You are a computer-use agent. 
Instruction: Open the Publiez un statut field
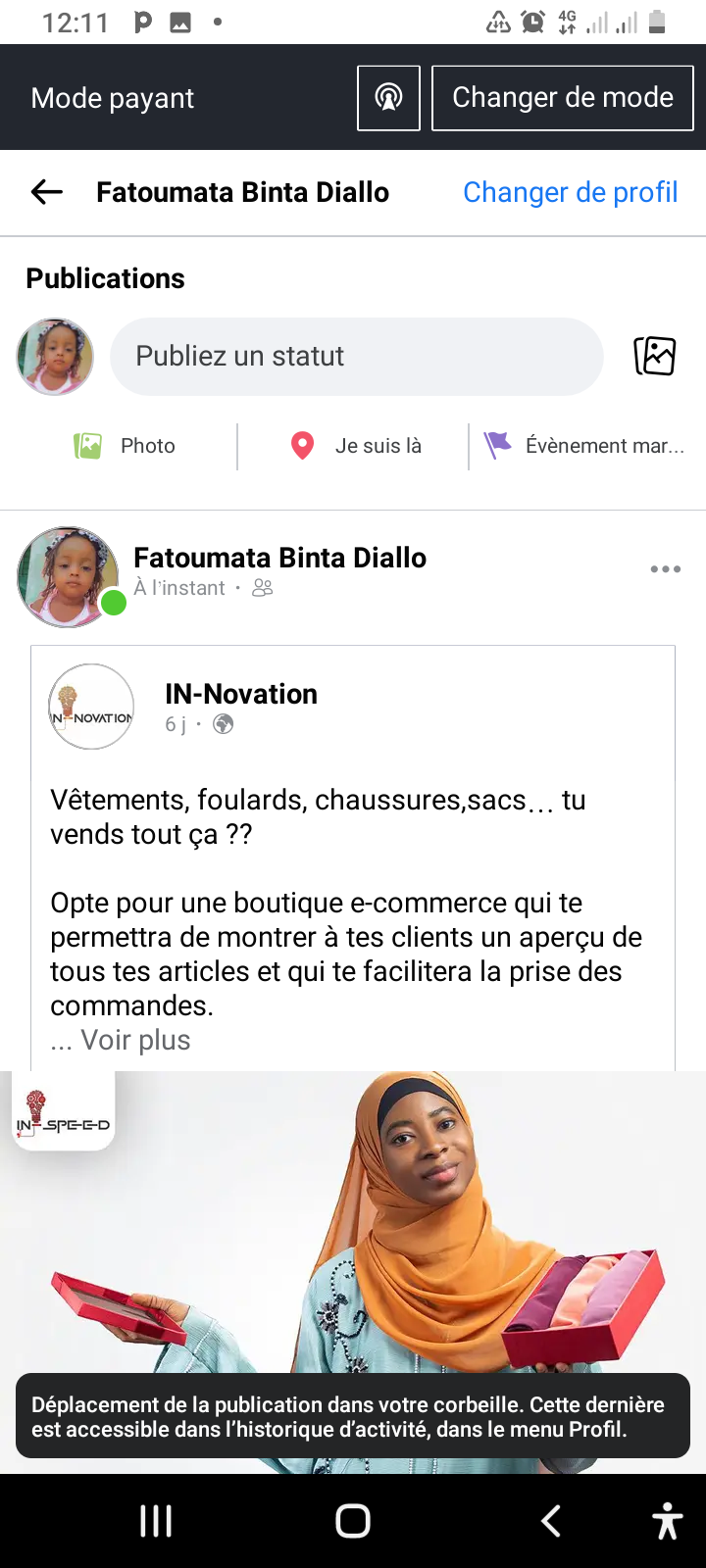tap(356, 357)
